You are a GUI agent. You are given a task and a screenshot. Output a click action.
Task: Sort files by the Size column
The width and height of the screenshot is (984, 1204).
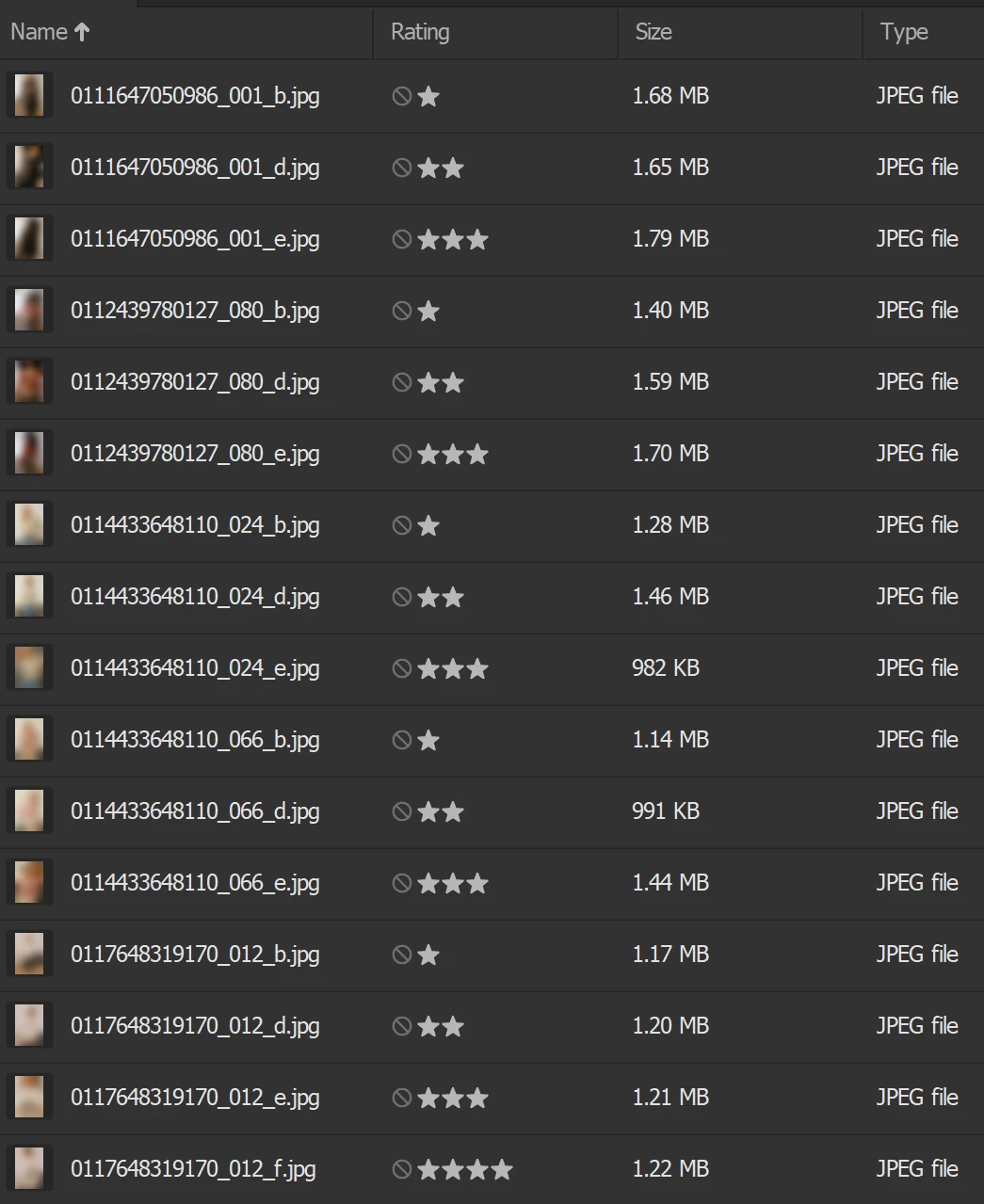click(x=653, y=32)
